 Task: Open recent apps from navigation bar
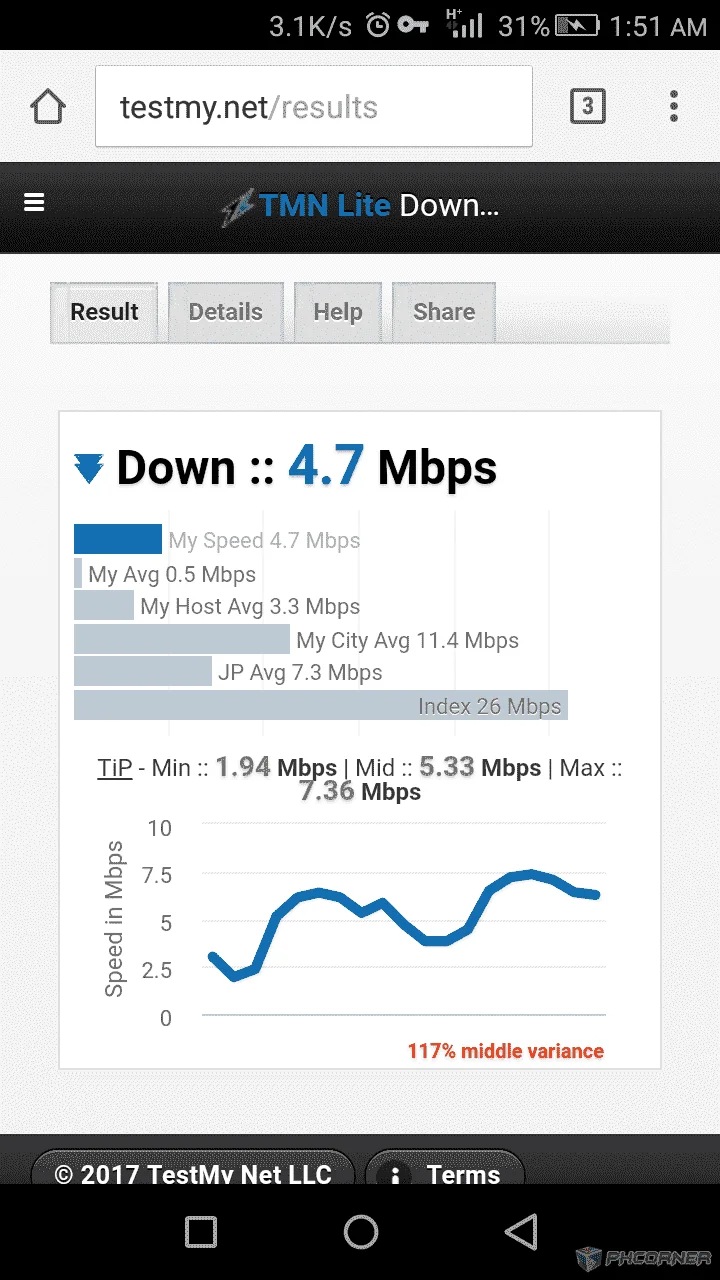201,1232
